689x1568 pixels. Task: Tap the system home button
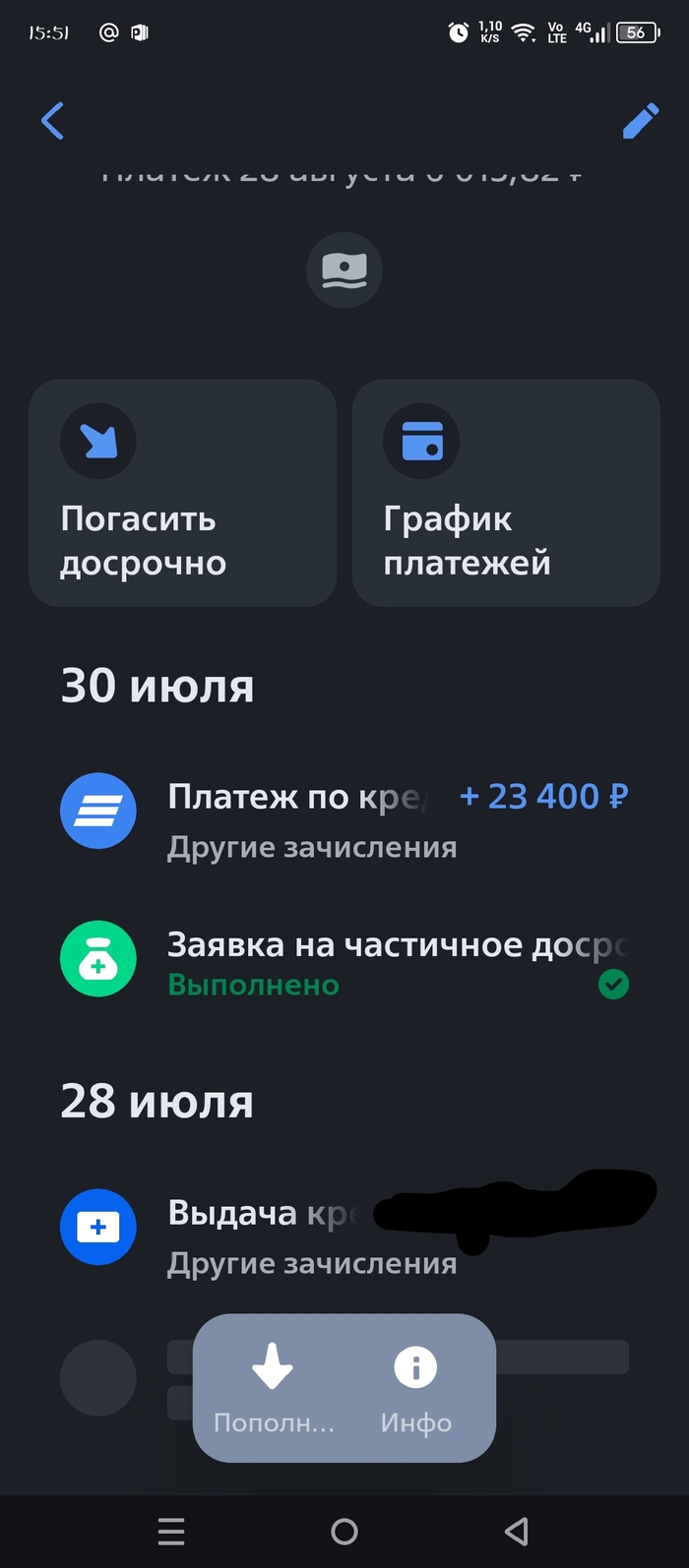[x=344, y=1531]
